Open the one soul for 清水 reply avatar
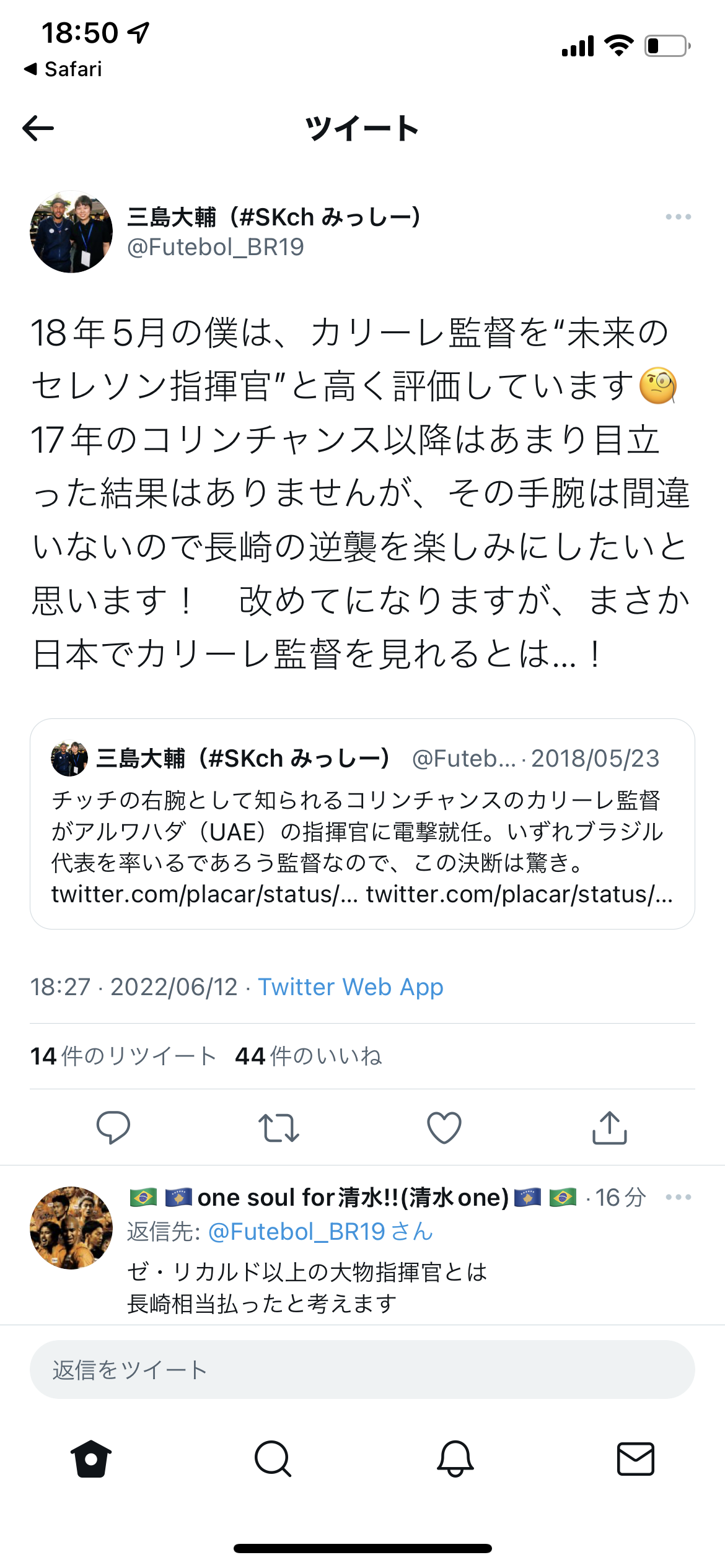 tap(71, 1227)
